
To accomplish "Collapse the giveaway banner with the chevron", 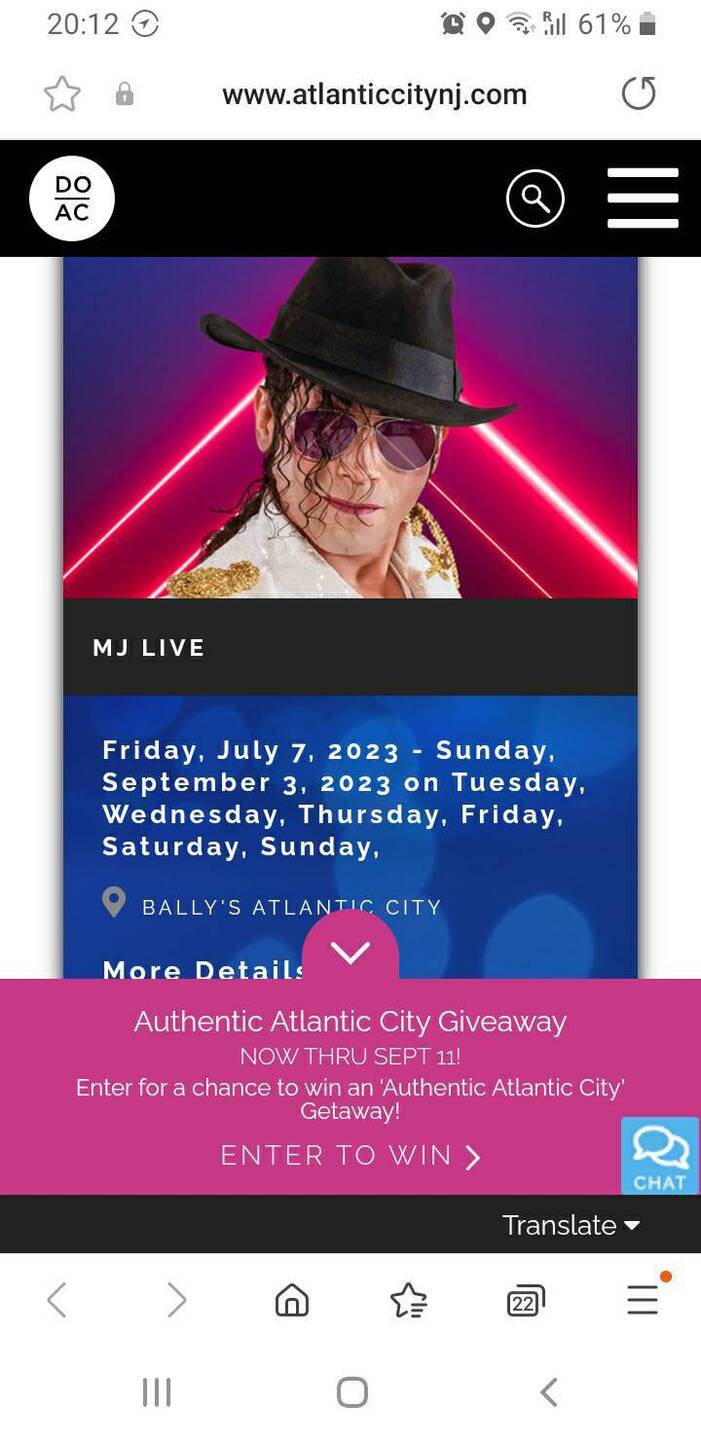I will click(350, 951).
